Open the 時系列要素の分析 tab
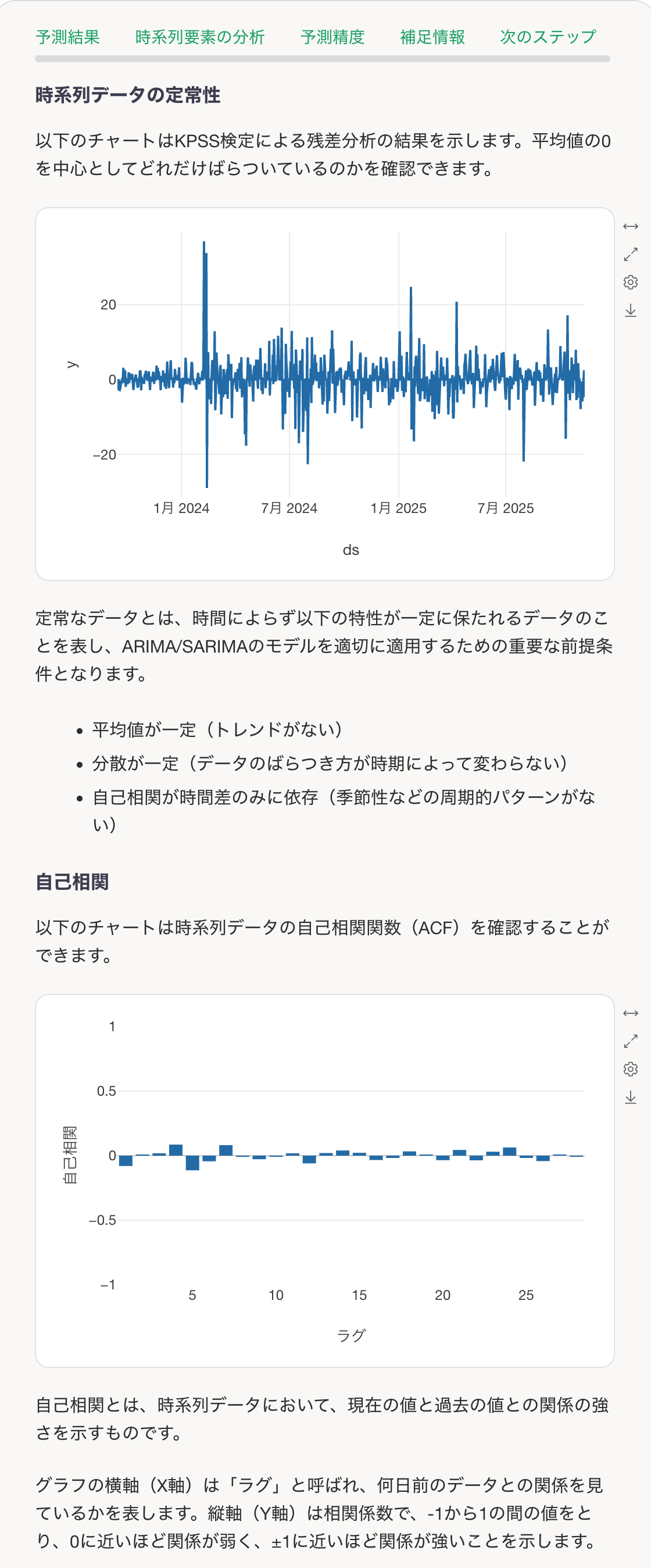 click(x=199, y=37)
